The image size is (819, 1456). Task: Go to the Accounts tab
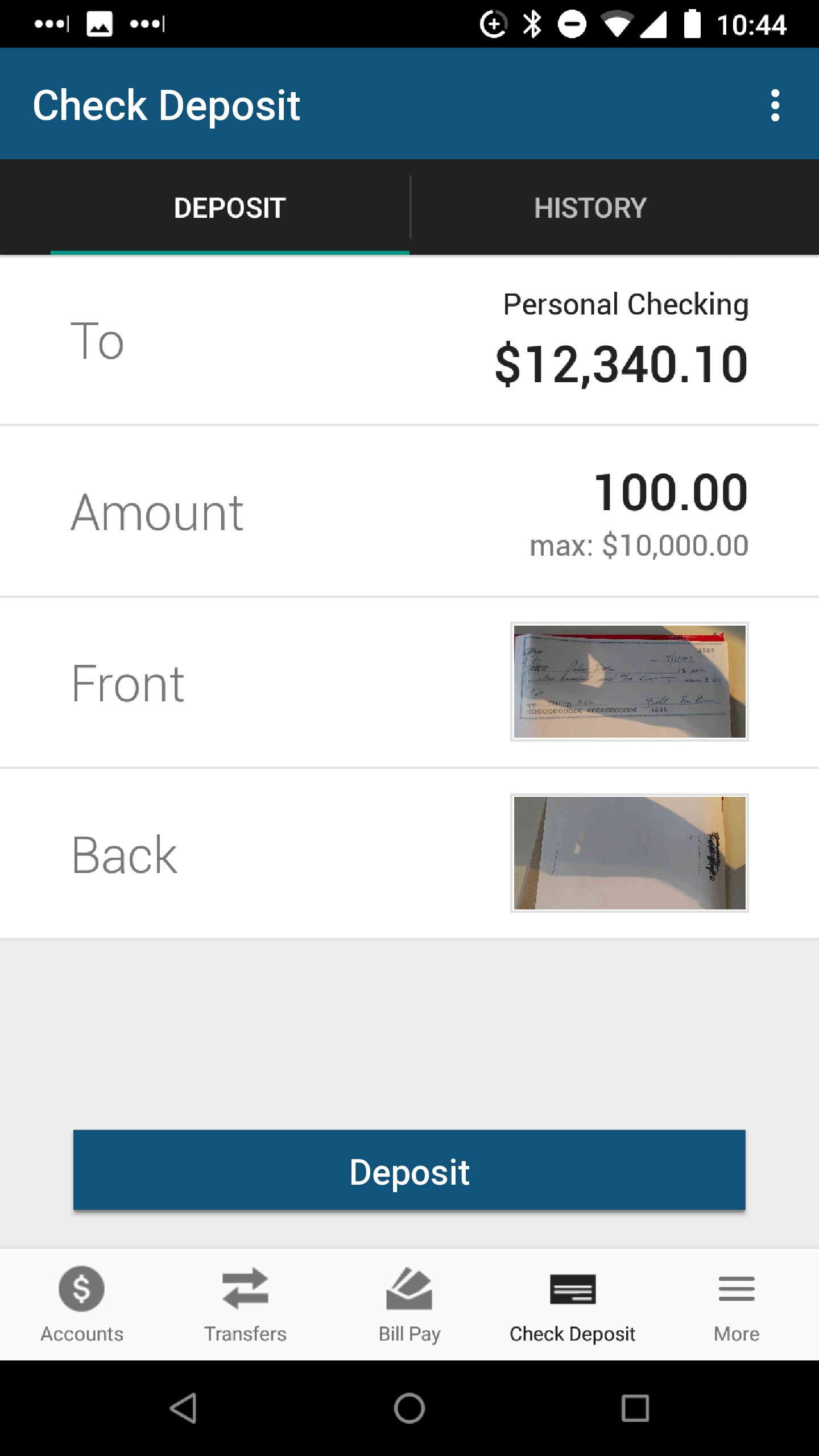(x=82, y=1305)
